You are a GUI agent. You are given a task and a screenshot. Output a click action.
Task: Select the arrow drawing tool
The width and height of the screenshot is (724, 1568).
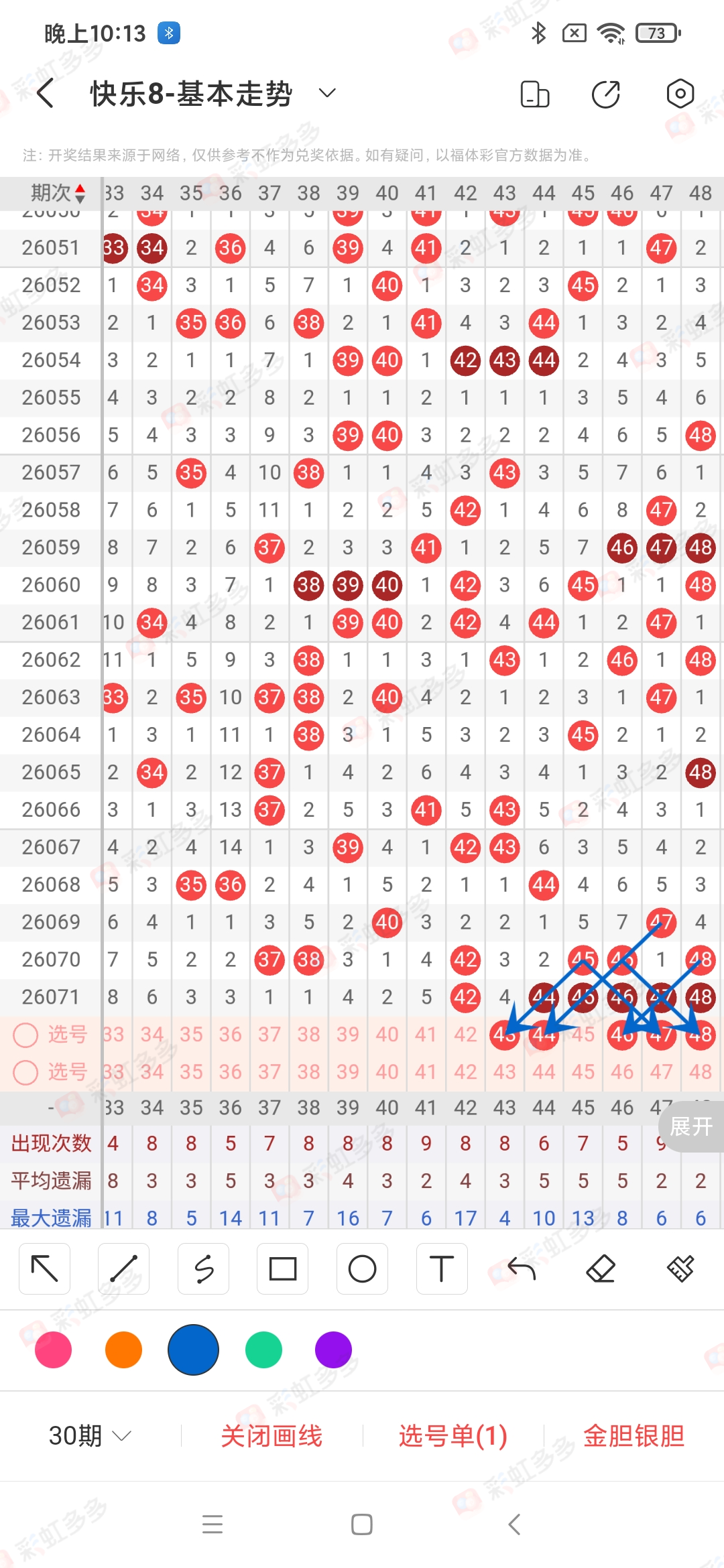click(45, 1268)
